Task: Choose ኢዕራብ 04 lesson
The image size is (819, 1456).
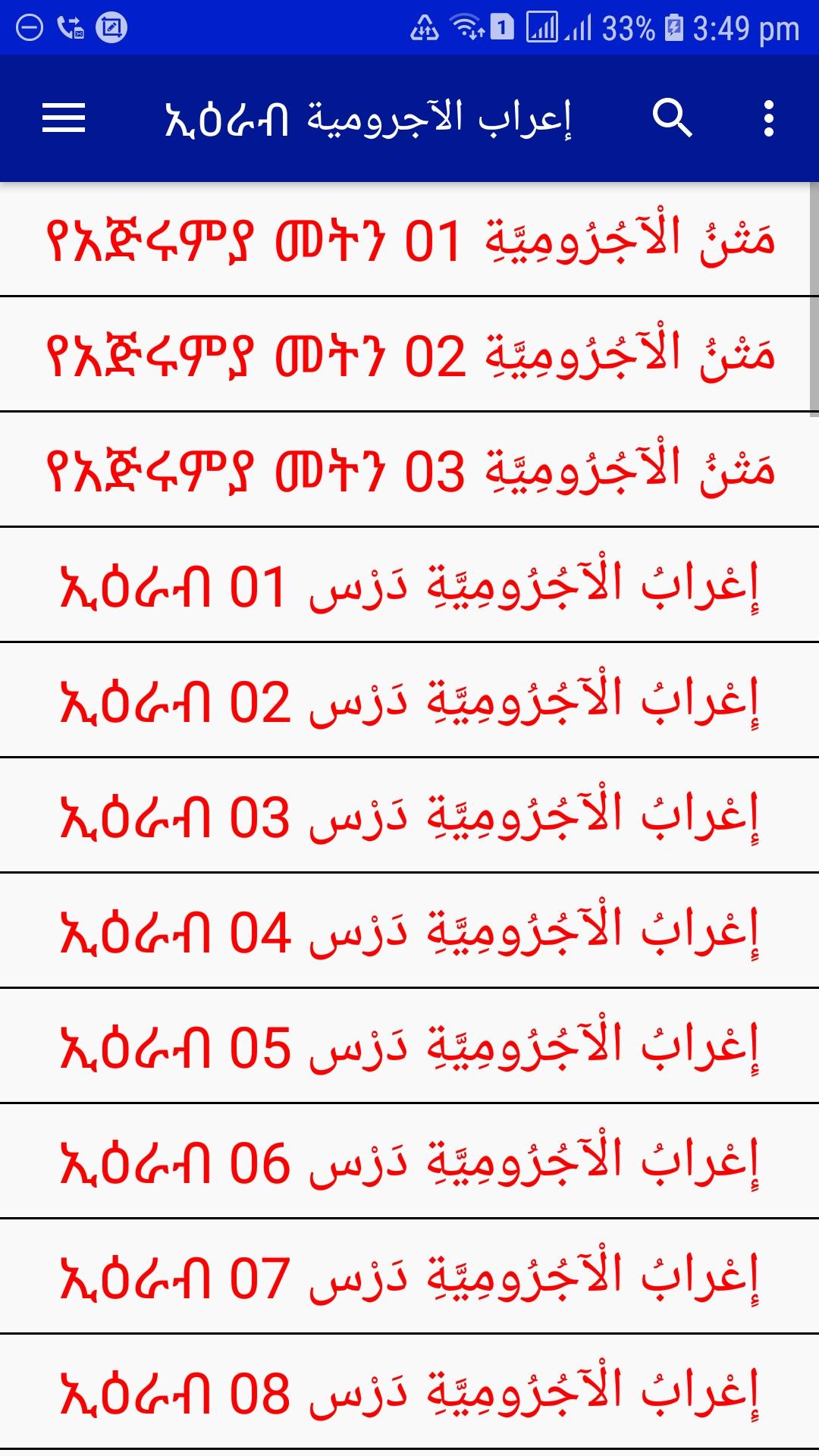Action: point(409,930)
